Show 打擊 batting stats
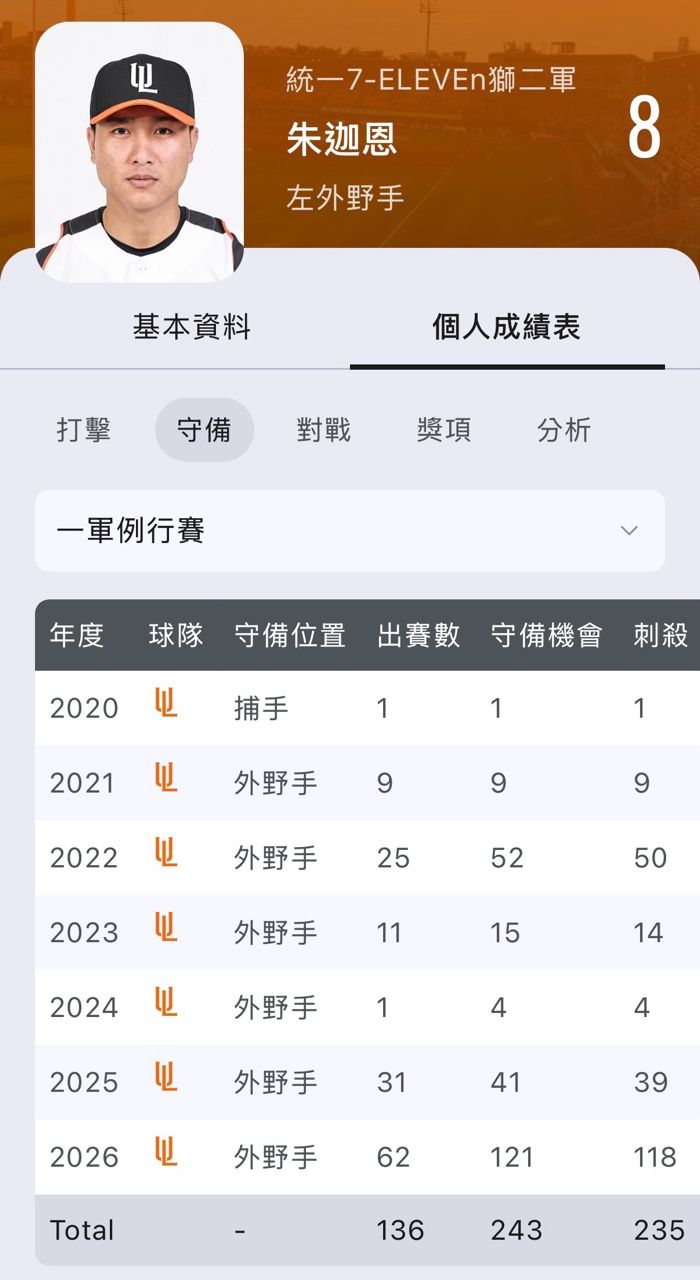700x1280 pixels. [84, 430]
